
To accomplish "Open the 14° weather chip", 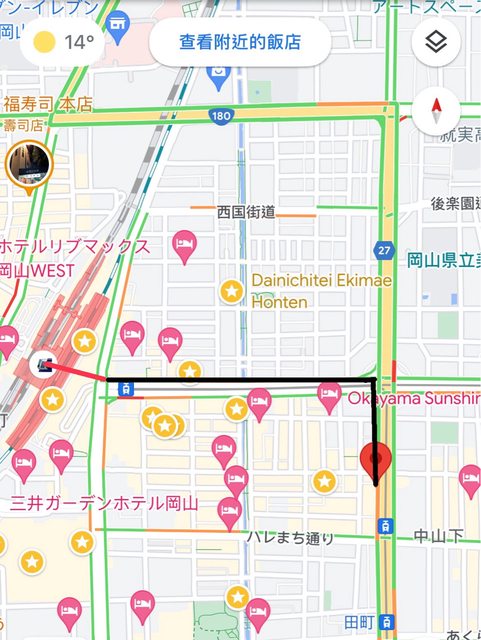I will [x=62, y=42].
